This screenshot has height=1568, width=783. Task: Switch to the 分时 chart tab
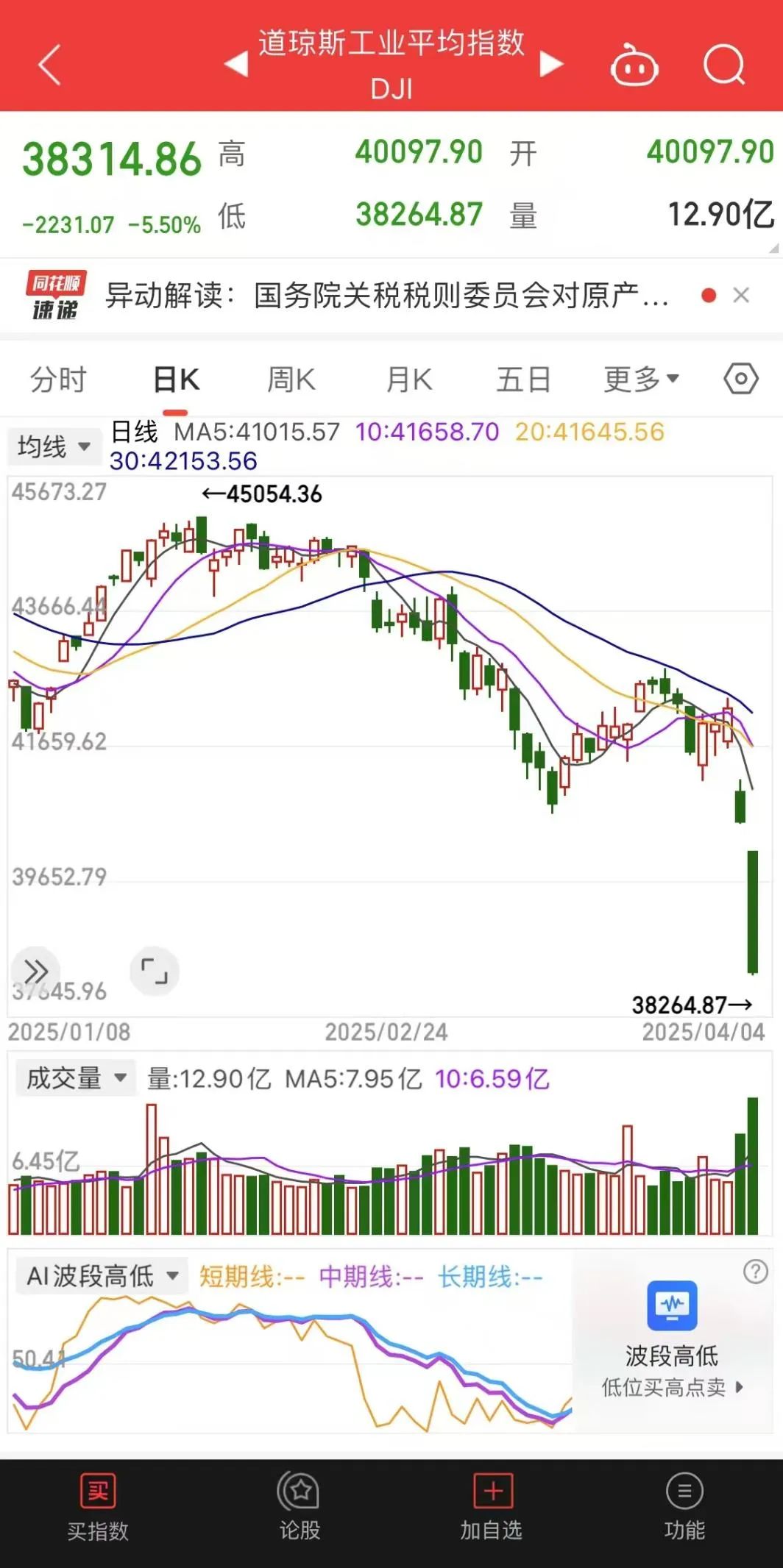click(58, 380)
